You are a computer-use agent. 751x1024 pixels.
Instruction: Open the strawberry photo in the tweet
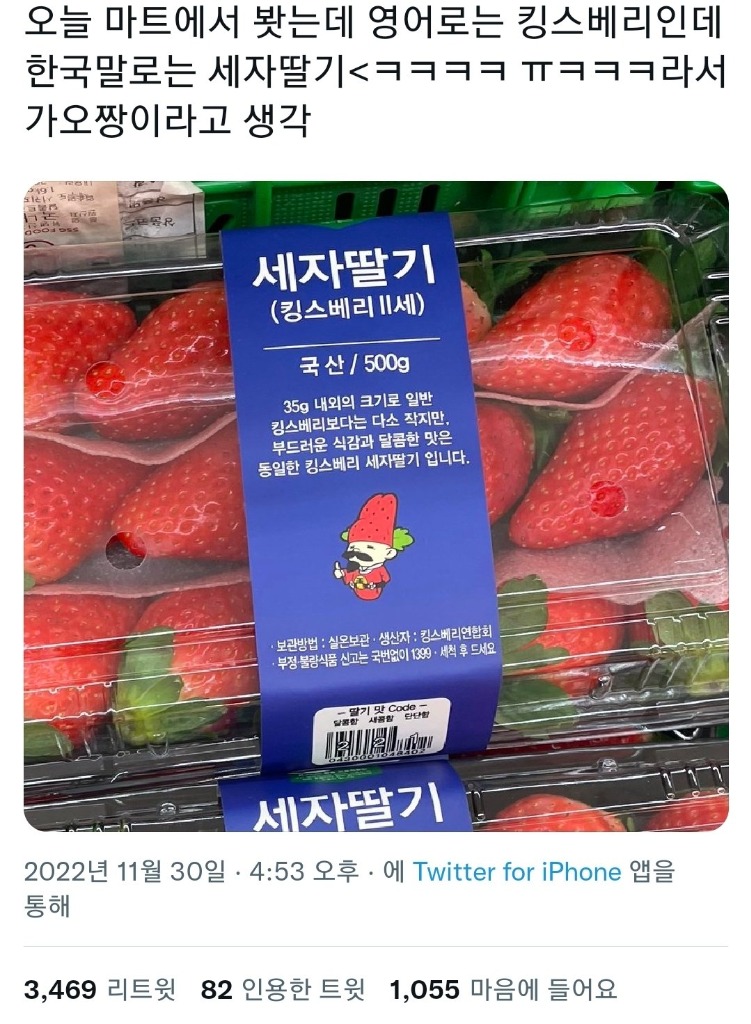(375, 505)
